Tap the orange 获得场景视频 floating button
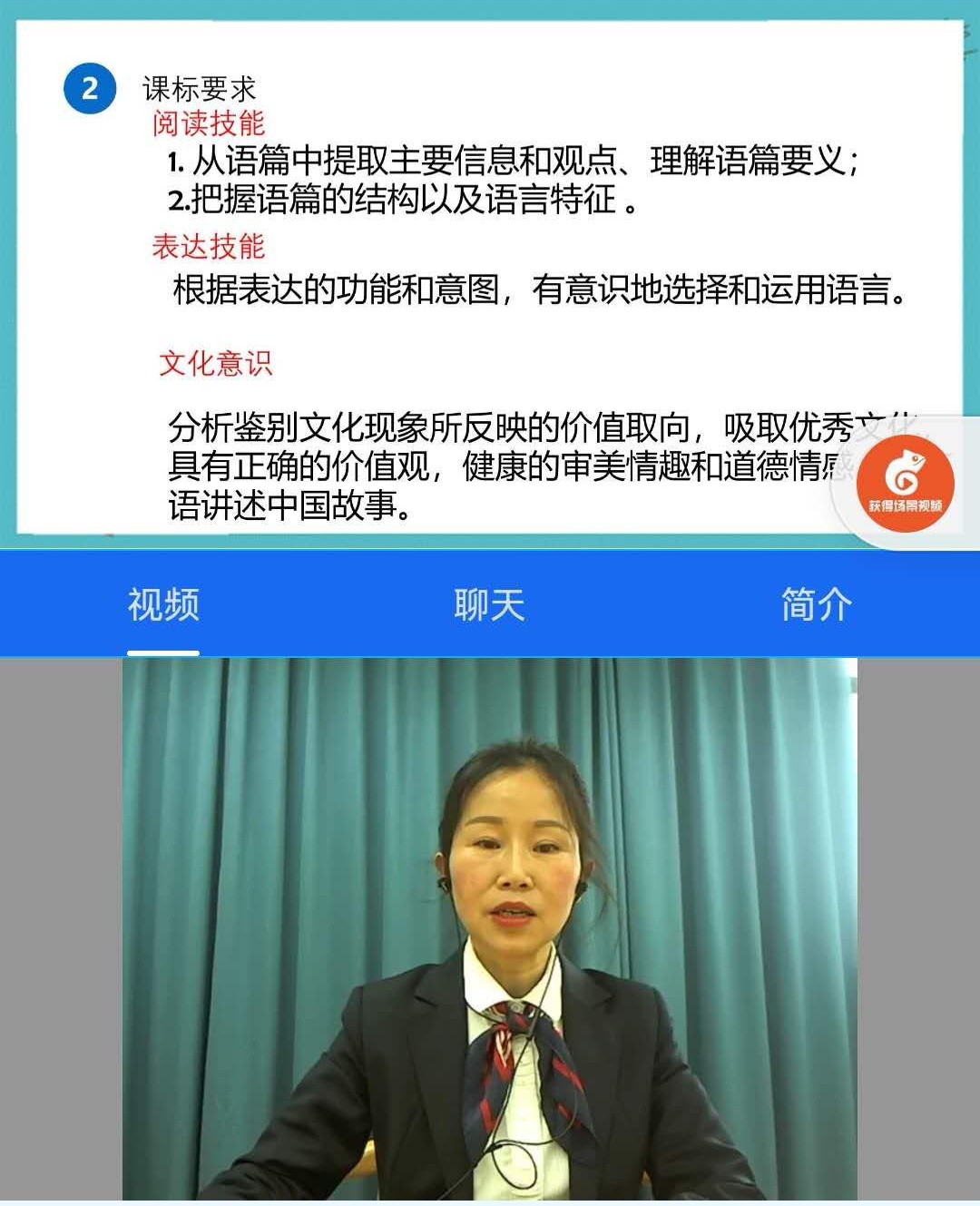This screenshot has height=1206, width=980. 905,483
